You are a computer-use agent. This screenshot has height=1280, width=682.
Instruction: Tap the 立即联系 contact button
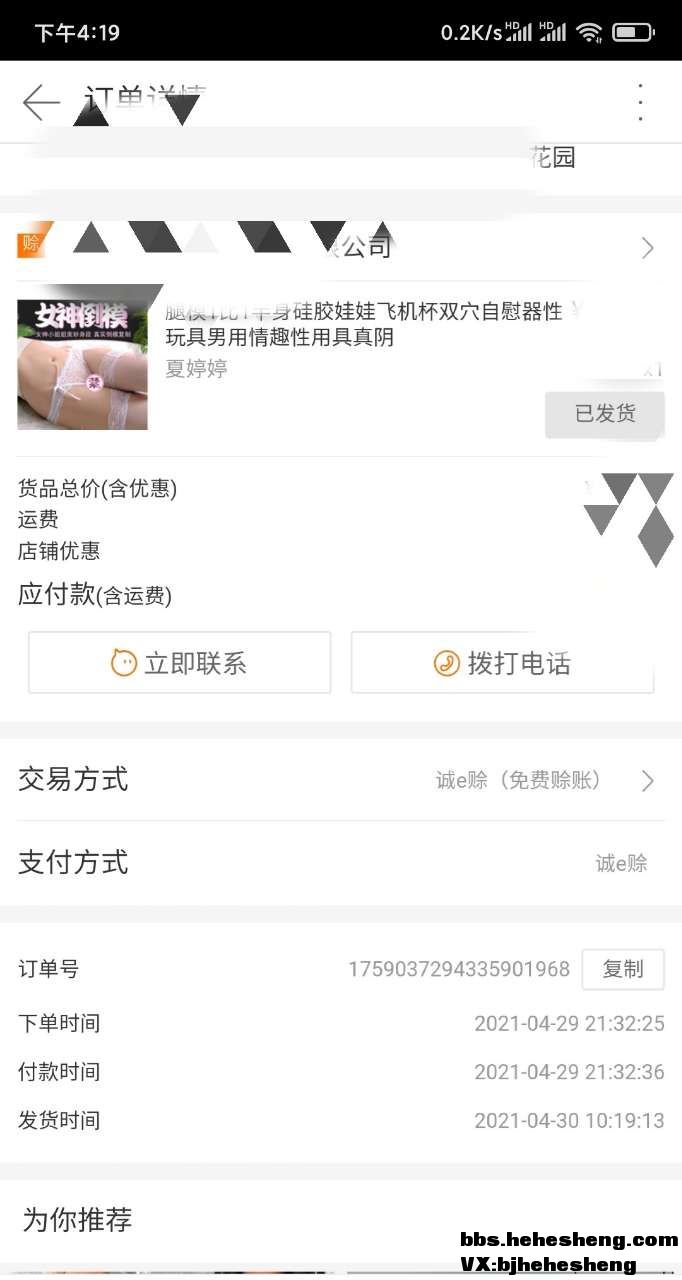[x=179, y=663]
